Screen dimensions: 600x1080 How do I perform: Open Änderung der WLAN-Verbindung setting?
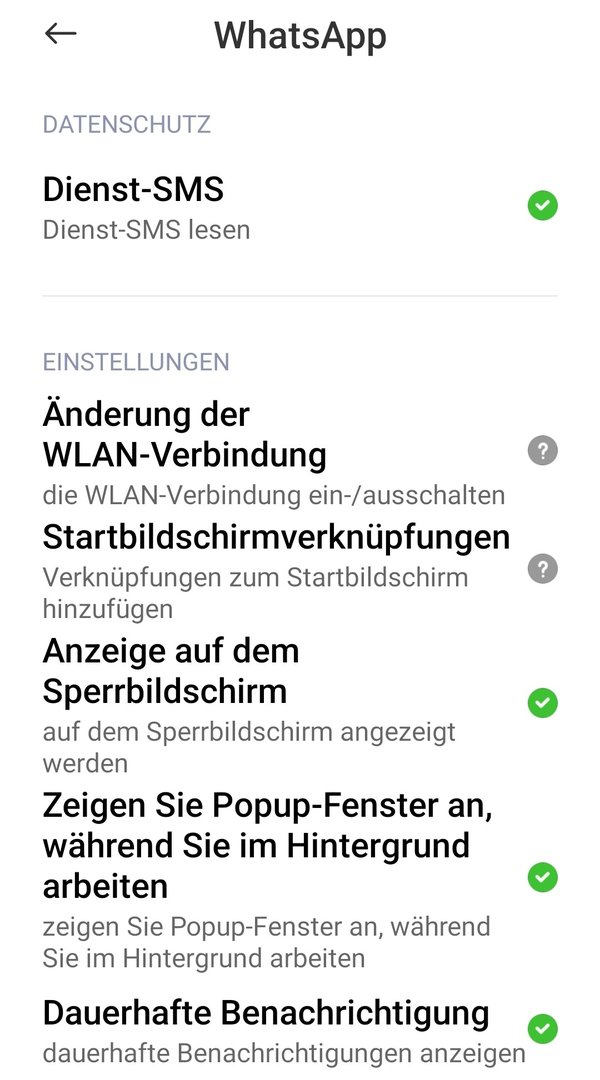pyautogui.click(x=280, y=451)
